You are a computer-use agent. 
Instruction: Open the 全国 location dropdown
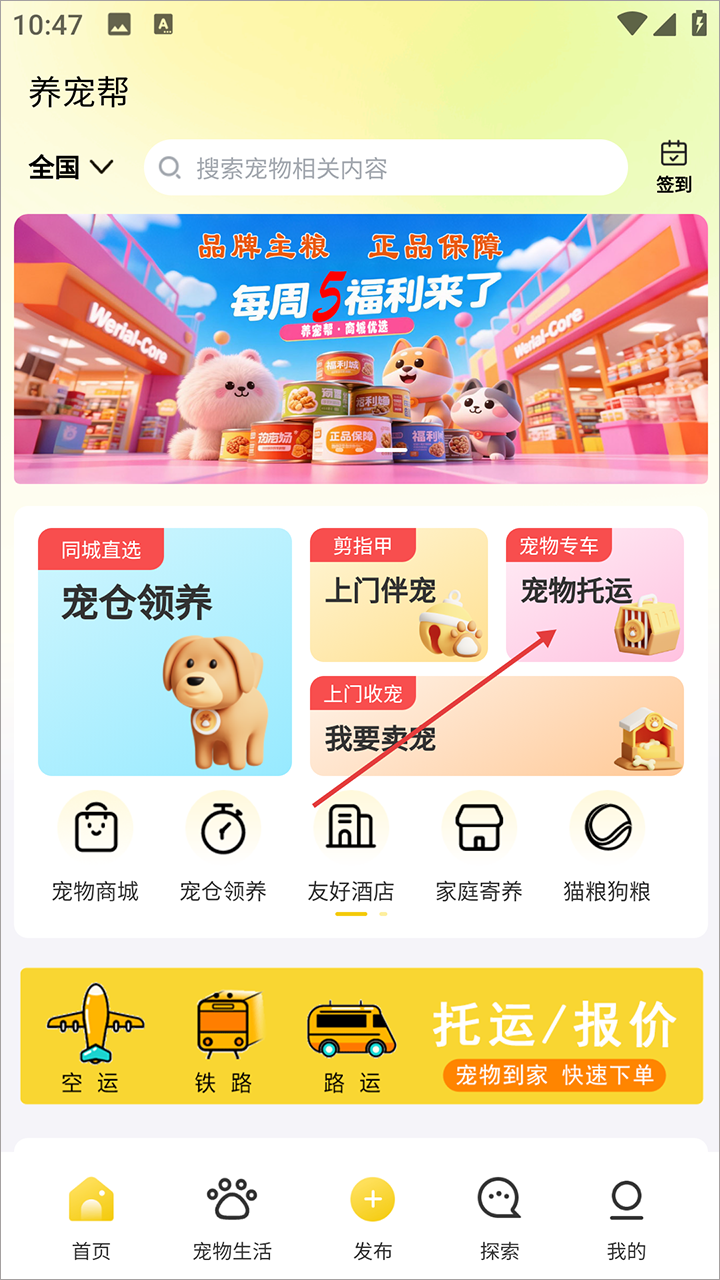coord(71,167)
